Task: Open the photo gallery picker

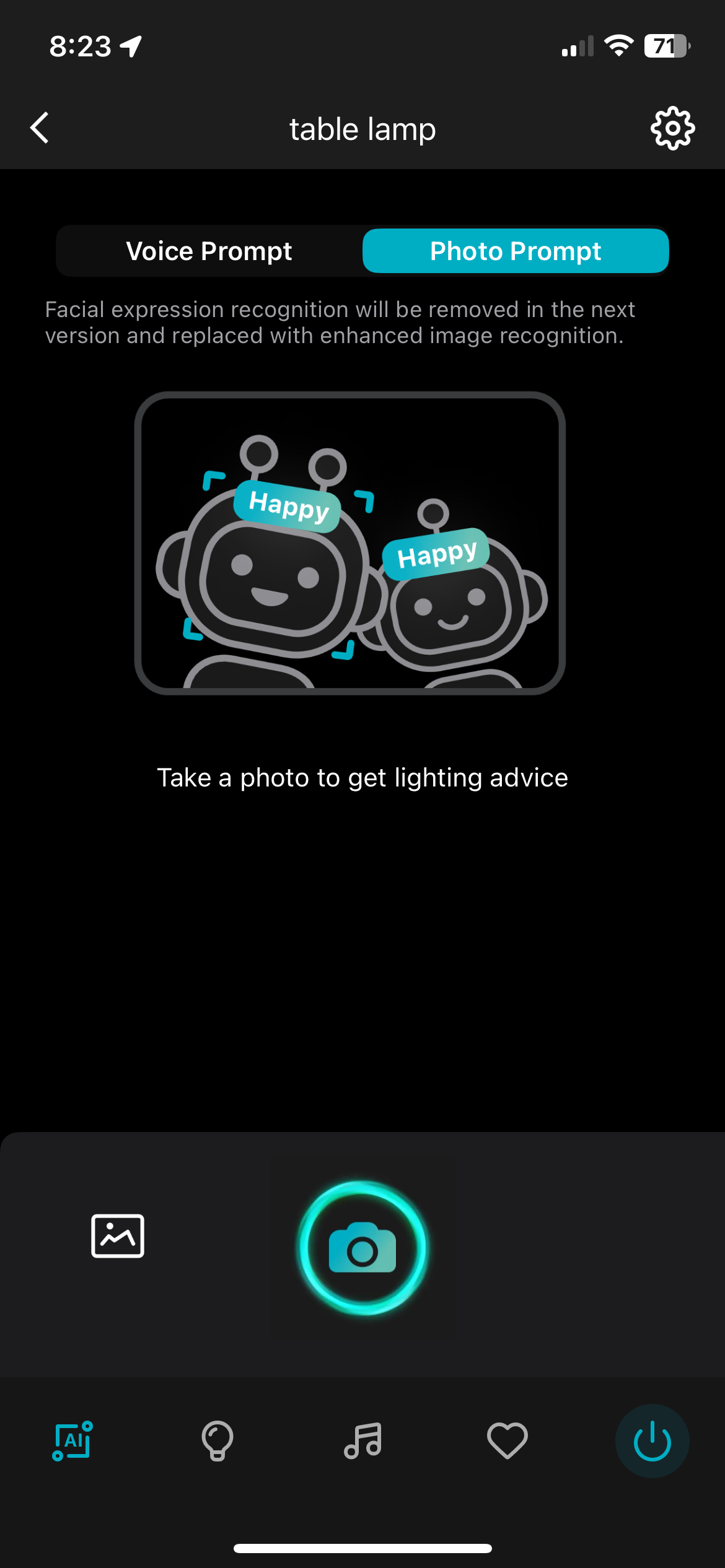Action: tap(118, 1236)
